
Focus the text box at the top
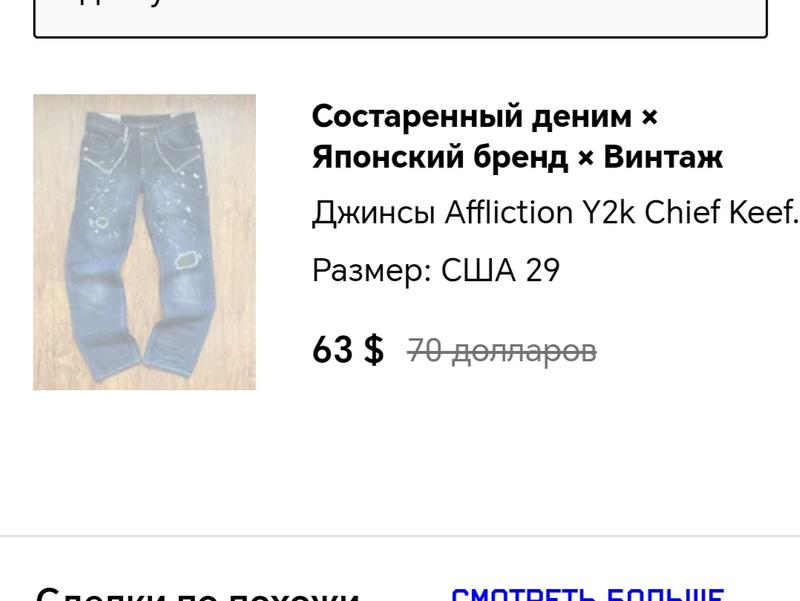point(400,17)
